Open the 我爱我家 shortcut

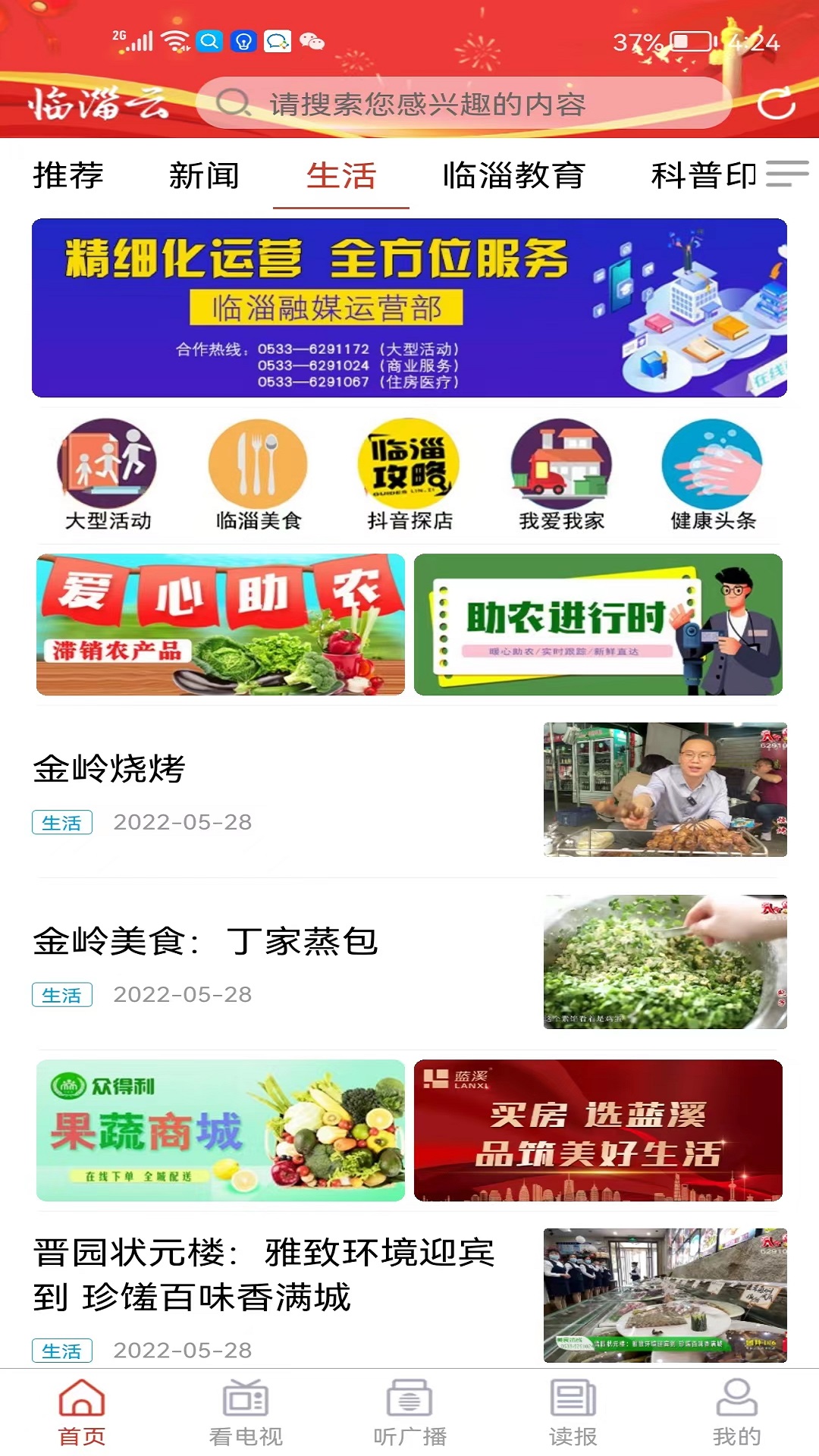[x=561, y=475]
